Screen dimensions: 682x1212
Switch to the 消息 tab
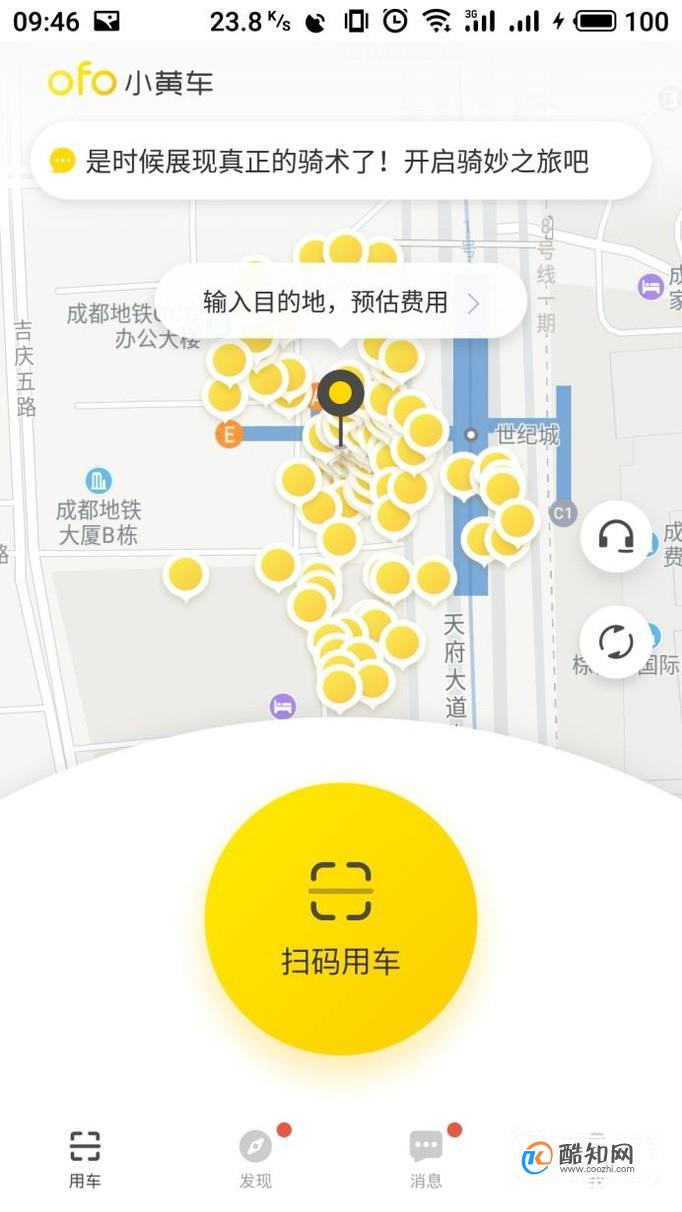(426, 1159)
